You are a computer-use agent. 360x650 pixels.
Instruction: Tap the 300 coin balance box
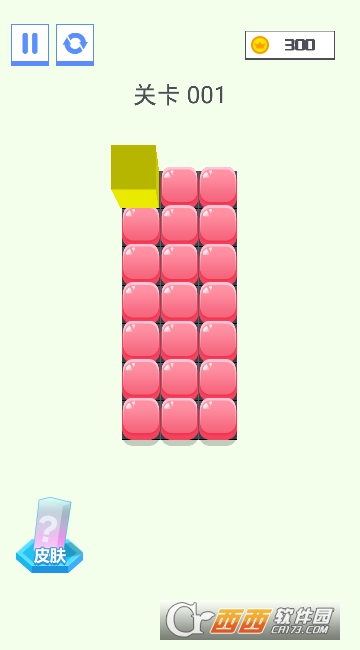[x=290, y=45]
